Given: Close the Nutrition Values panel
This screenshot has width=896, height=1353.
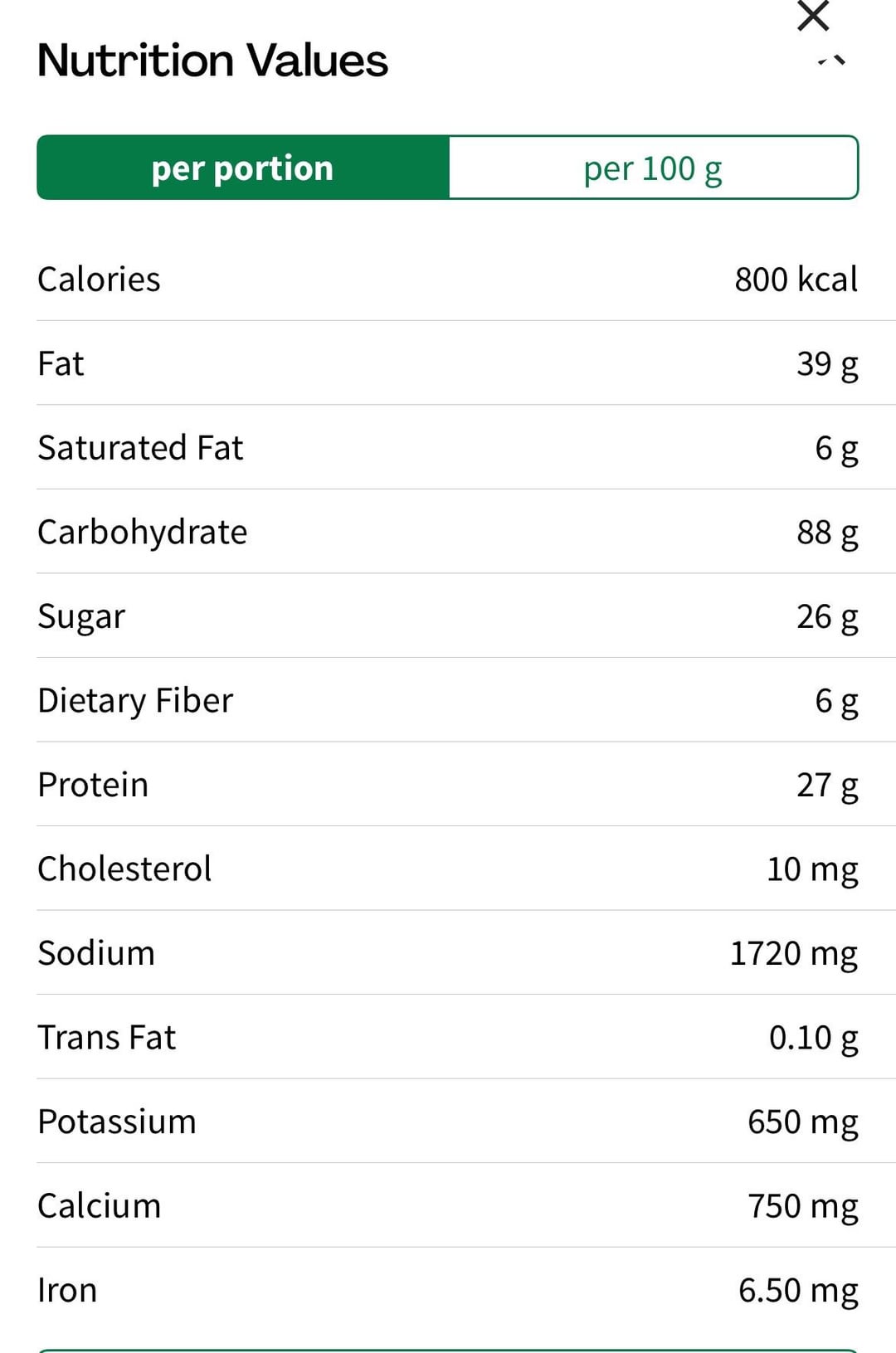Looking at the screenshot, I should (813, 16).
